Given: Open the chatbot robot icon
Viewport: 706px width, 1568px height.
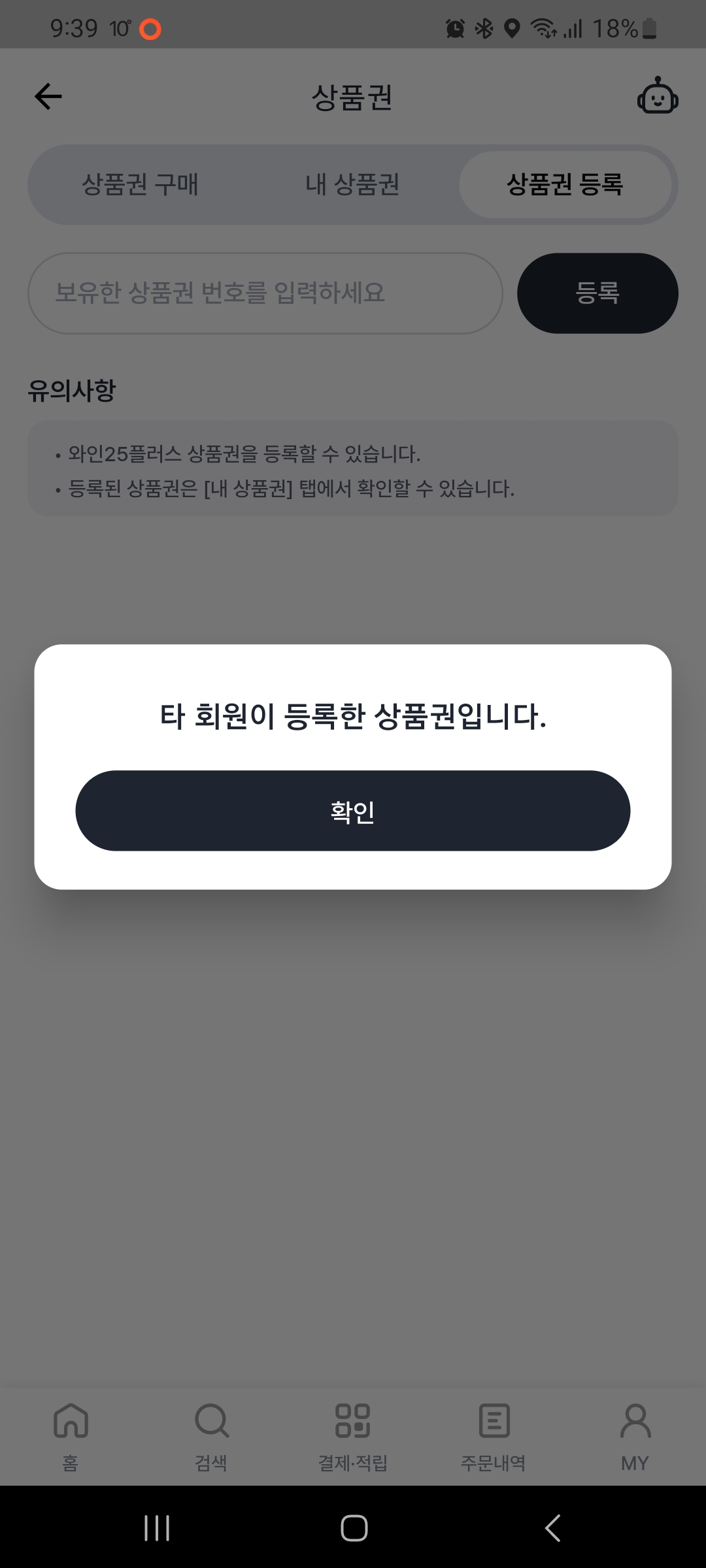Looking at the screenshot, I should coord(658,97).
